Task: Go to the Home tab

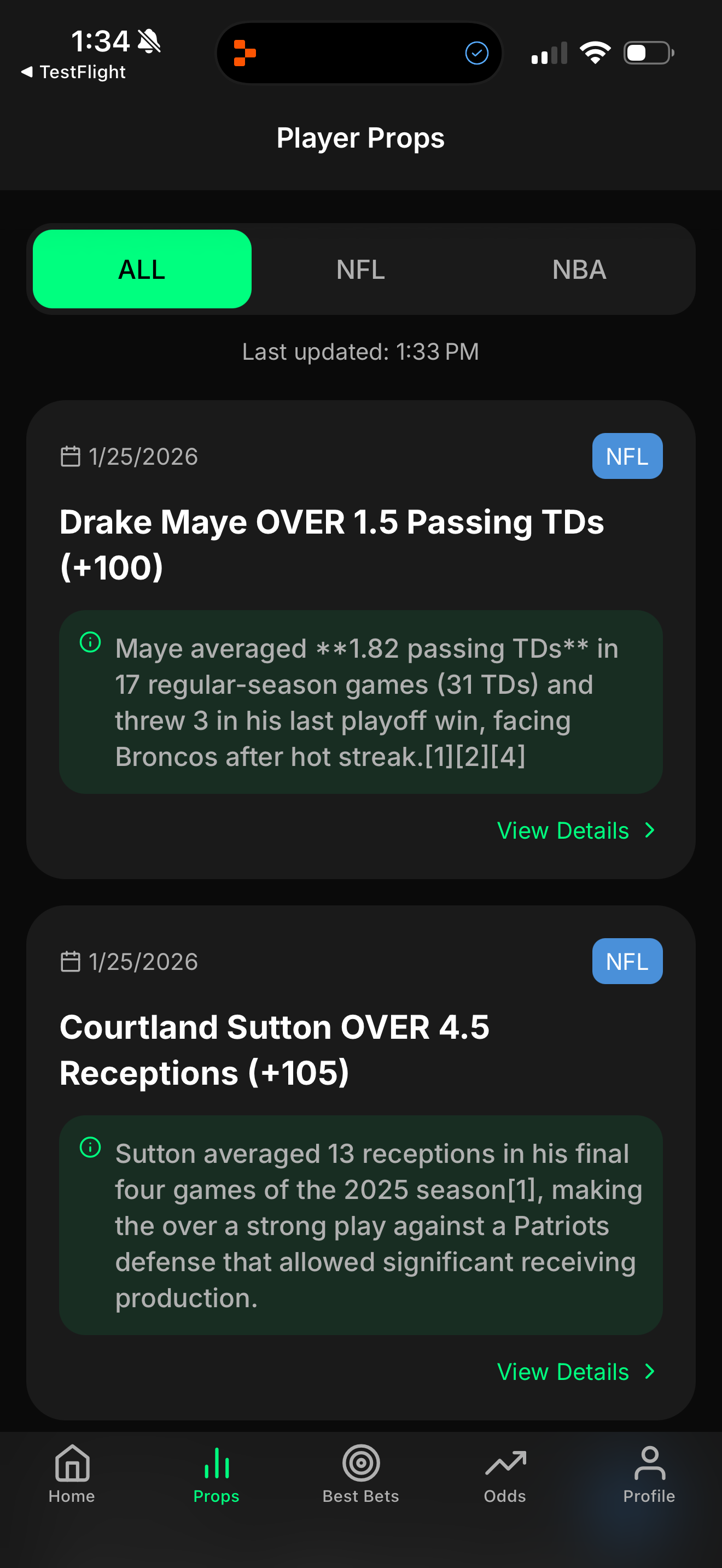Action: coord(72,1473)
